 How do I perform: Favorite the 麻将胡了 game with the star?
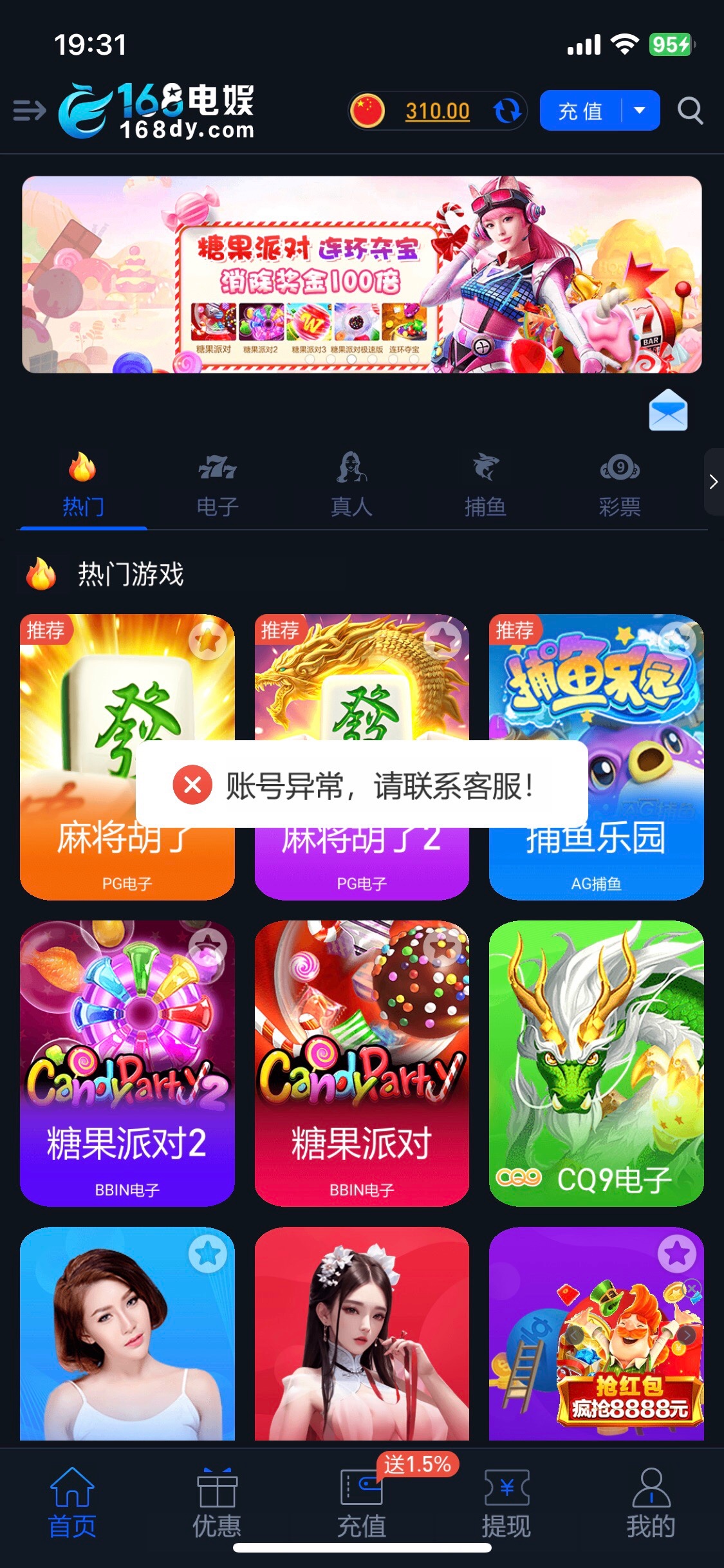coord(207,640)
